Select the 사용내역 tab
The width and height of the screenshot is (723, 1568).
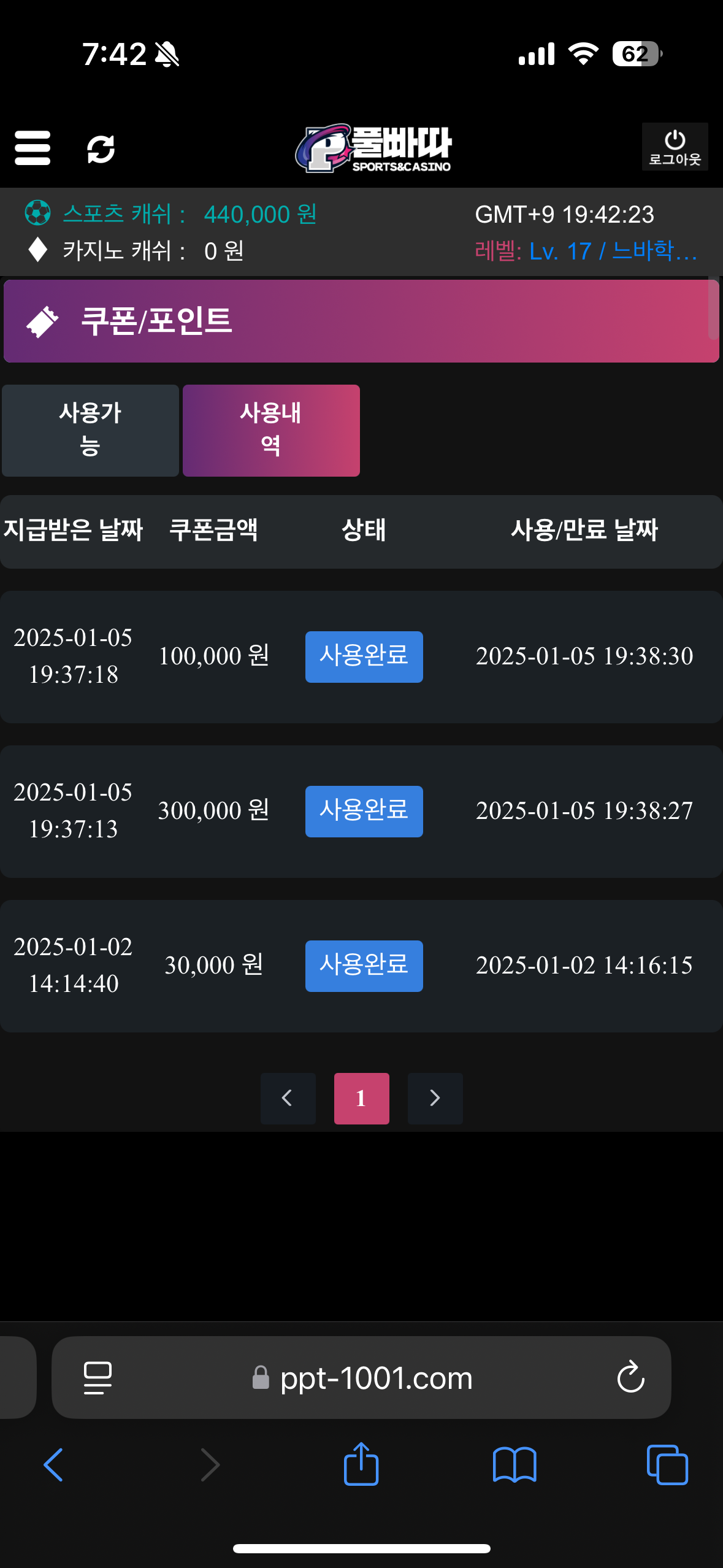271,430
